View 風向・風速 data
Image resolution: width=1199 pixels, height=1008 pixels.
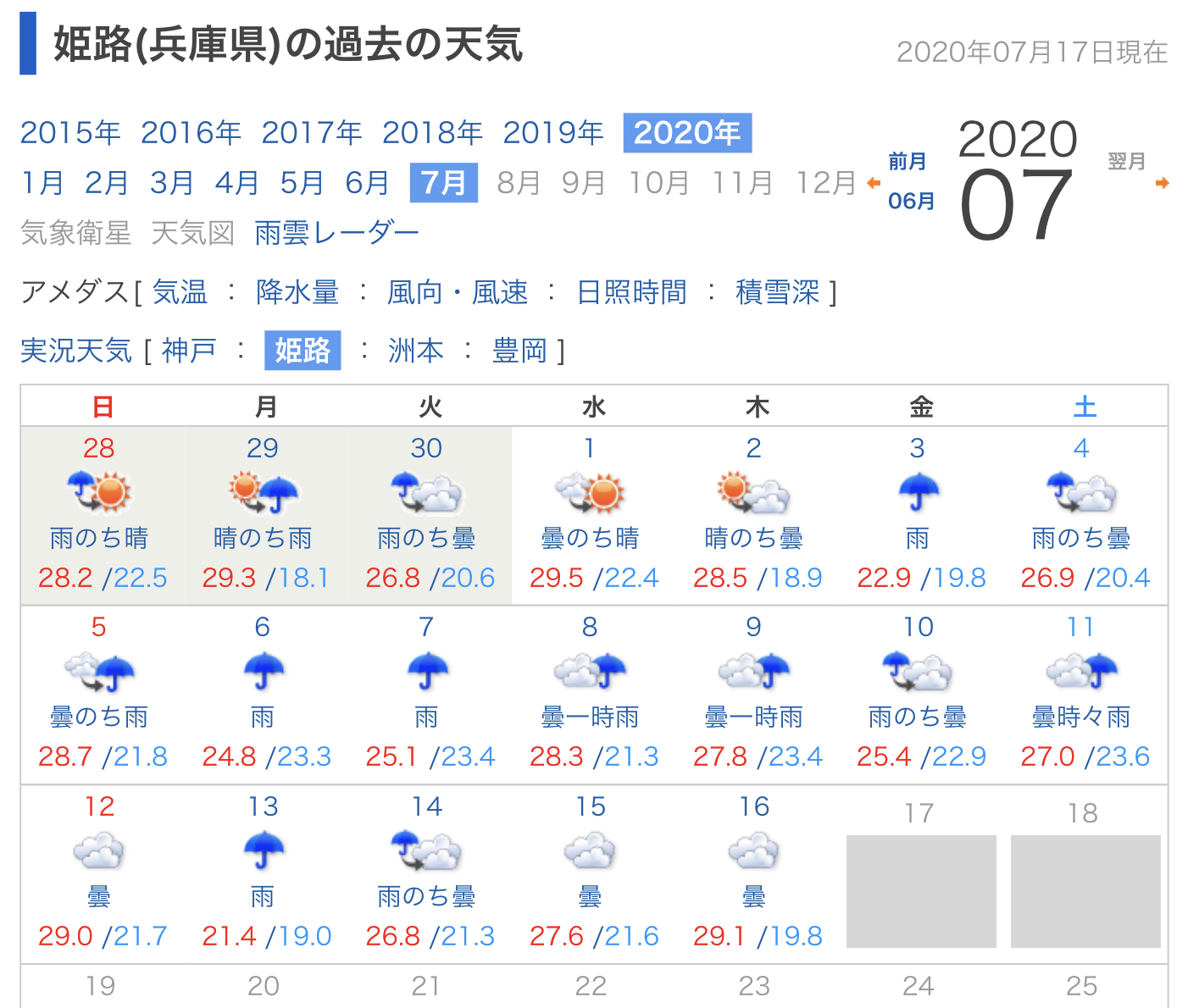[458, 292]
